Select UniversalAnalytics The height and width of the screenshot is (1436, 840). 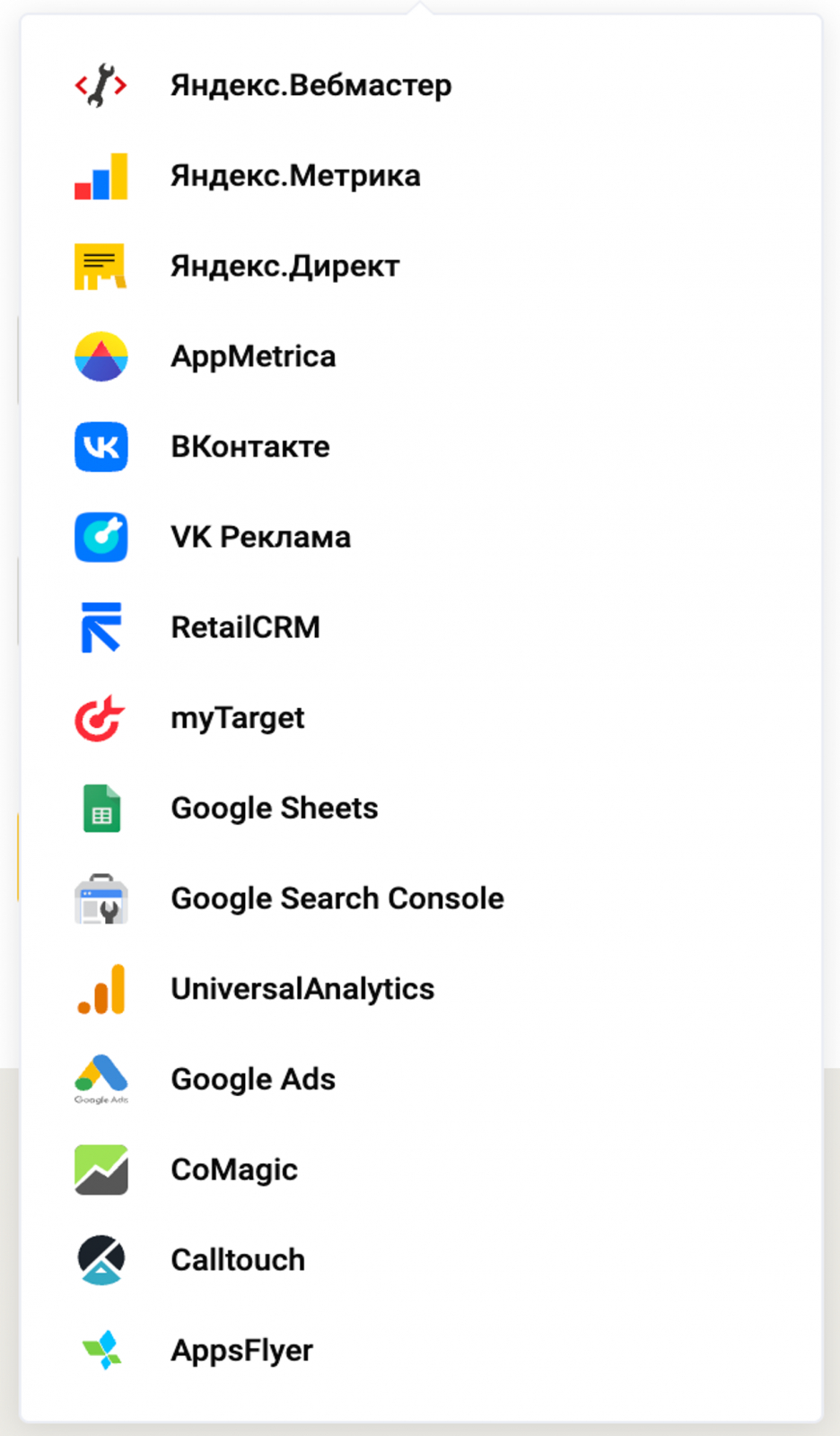[302, 989]
